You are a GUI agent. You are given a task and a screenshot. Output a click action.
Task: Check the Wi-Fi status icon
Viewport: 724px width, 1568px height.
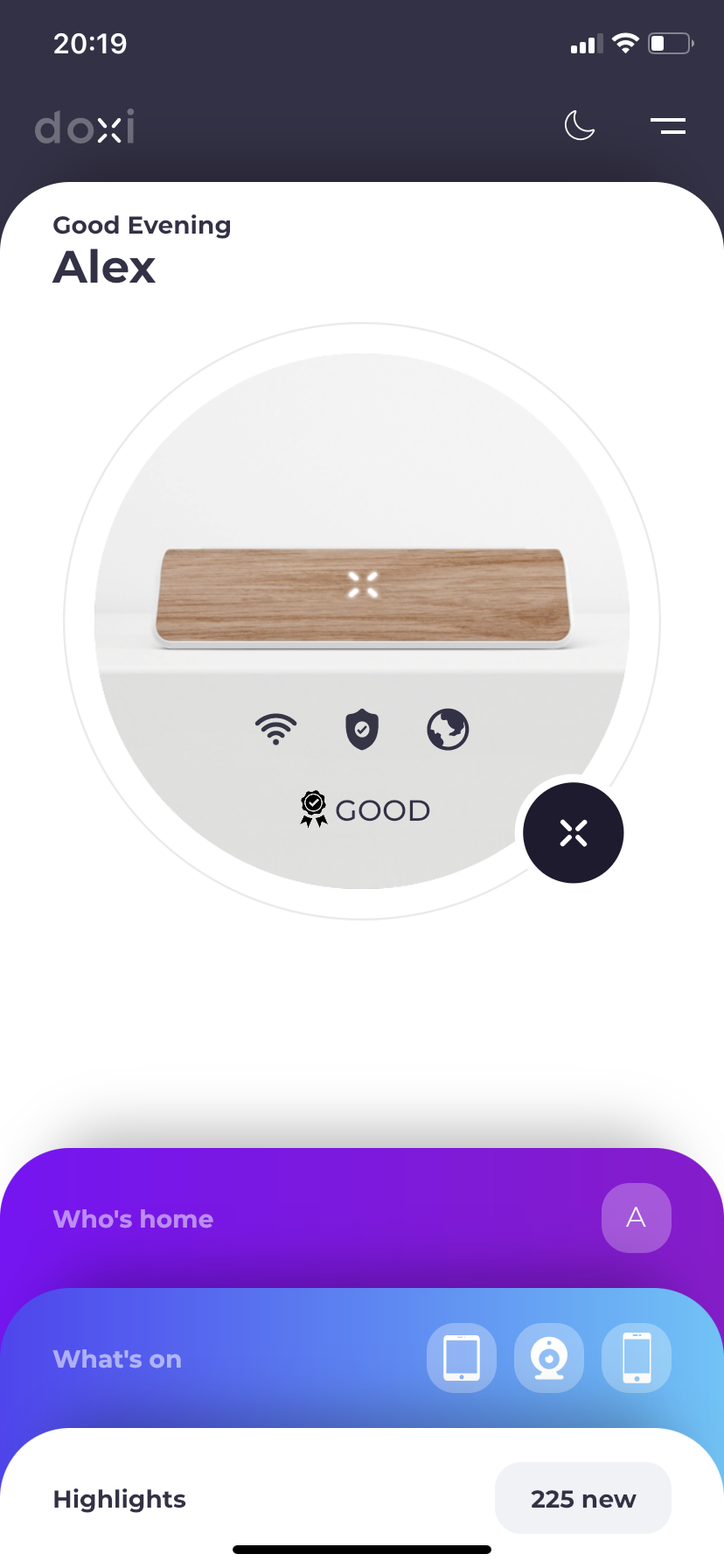[x=276, y=729]
